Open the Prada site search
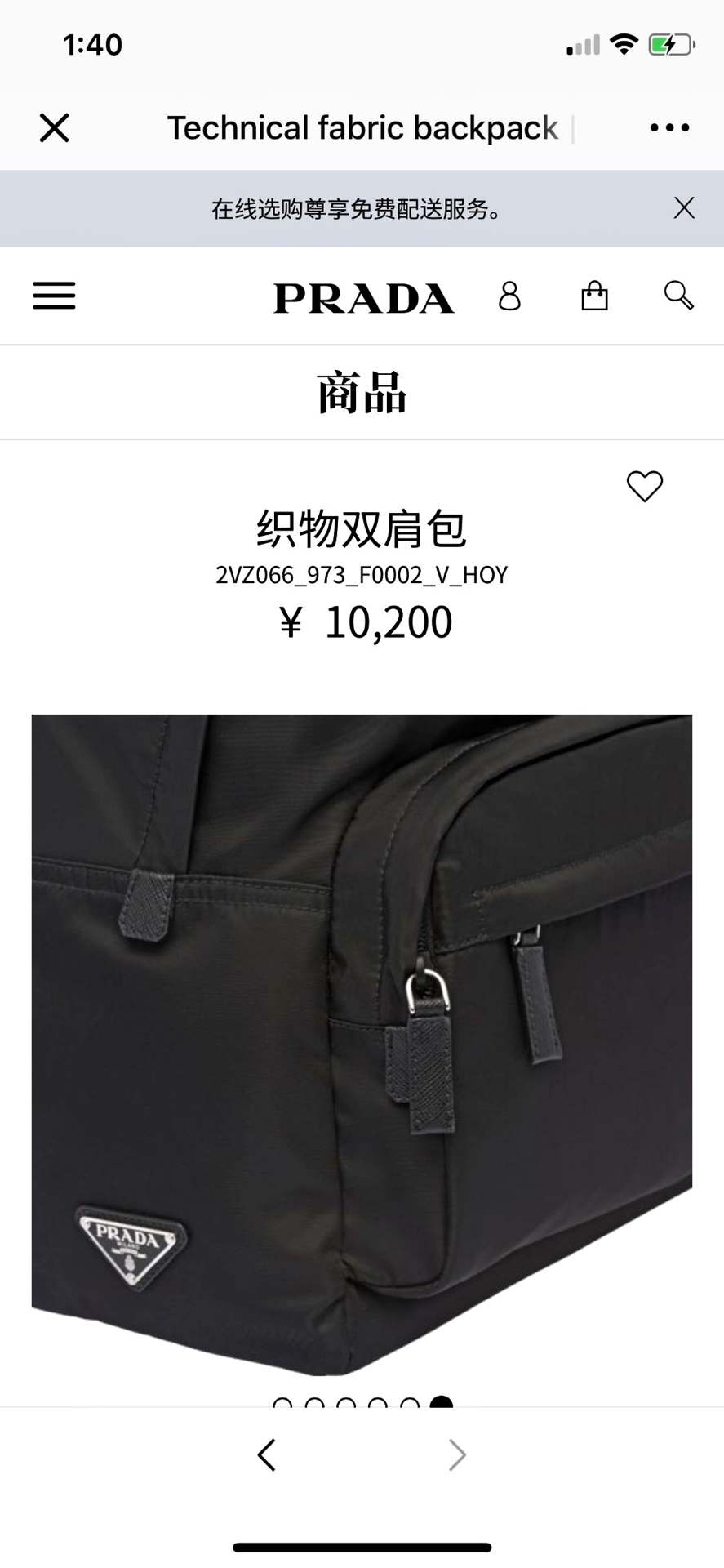The width and height of the screenshot is (724, 1568). coord(678,296)
